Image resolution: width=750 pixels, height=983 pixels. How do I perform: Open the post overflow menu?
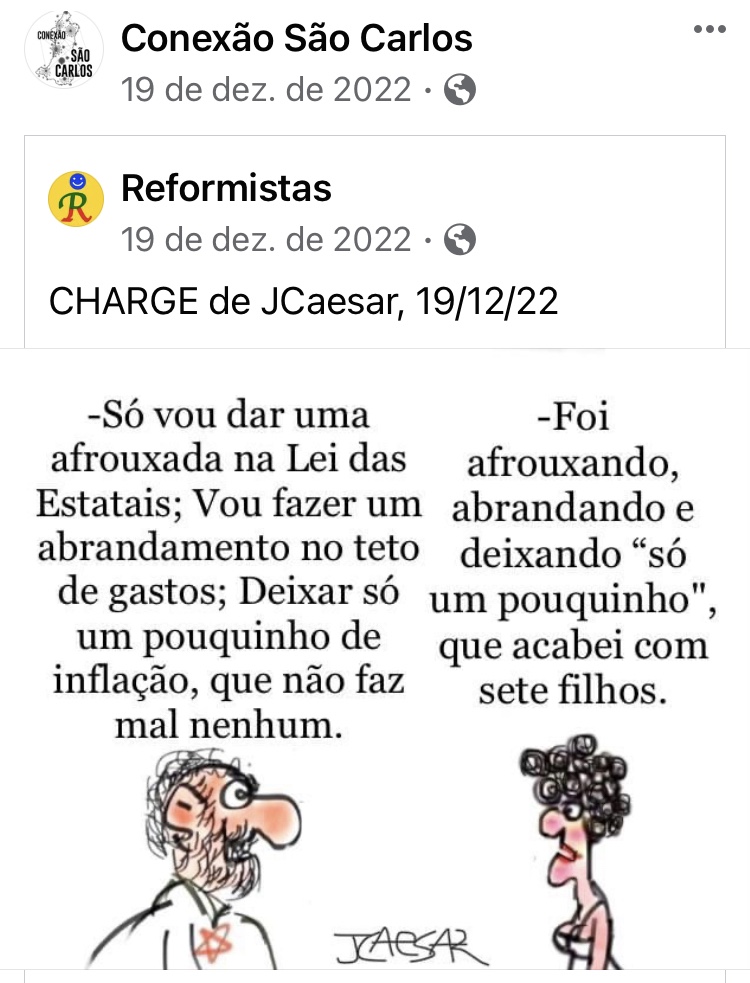[709, 30]
